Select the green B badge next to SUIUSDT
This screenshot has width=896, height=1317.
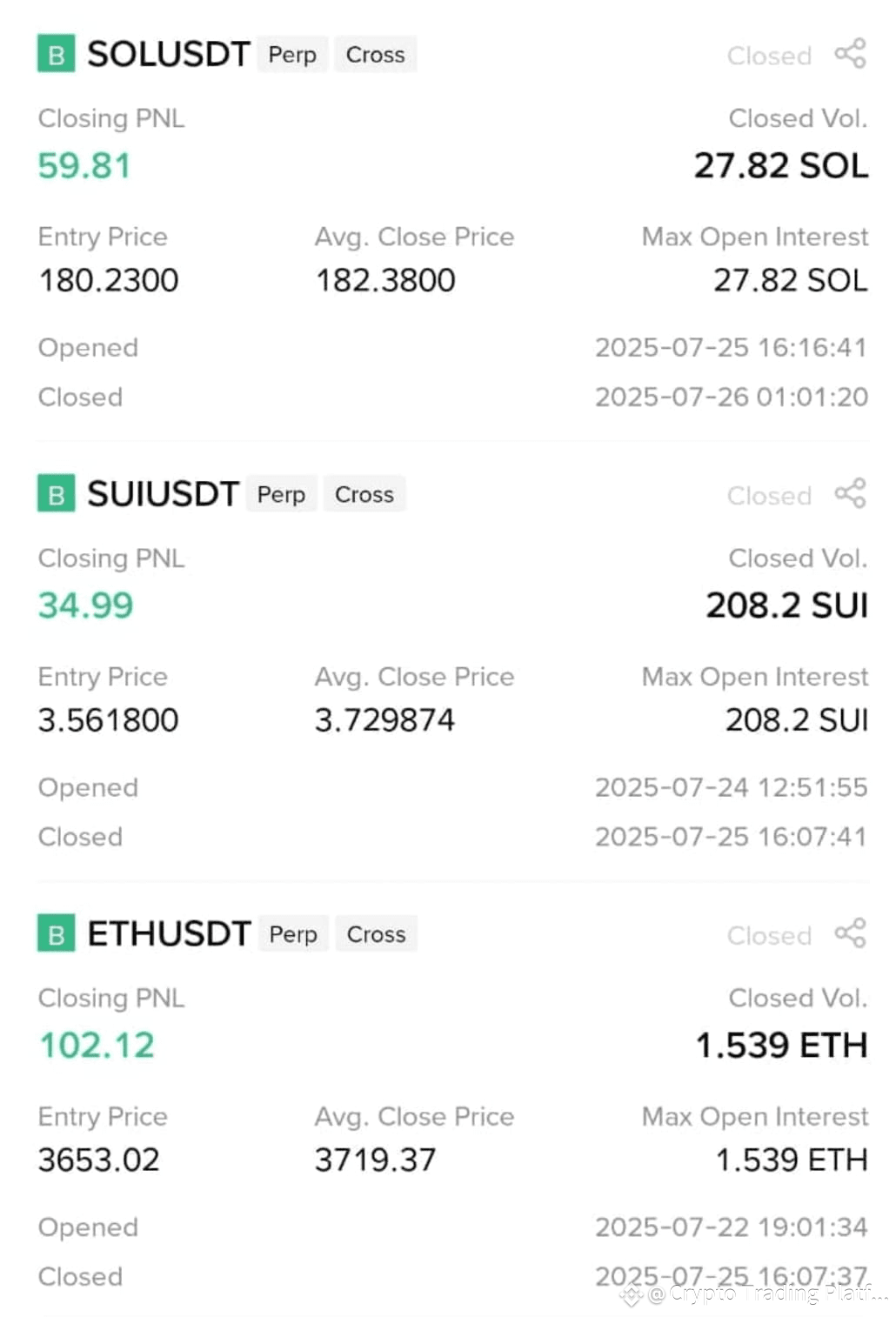tap(55, 495)
